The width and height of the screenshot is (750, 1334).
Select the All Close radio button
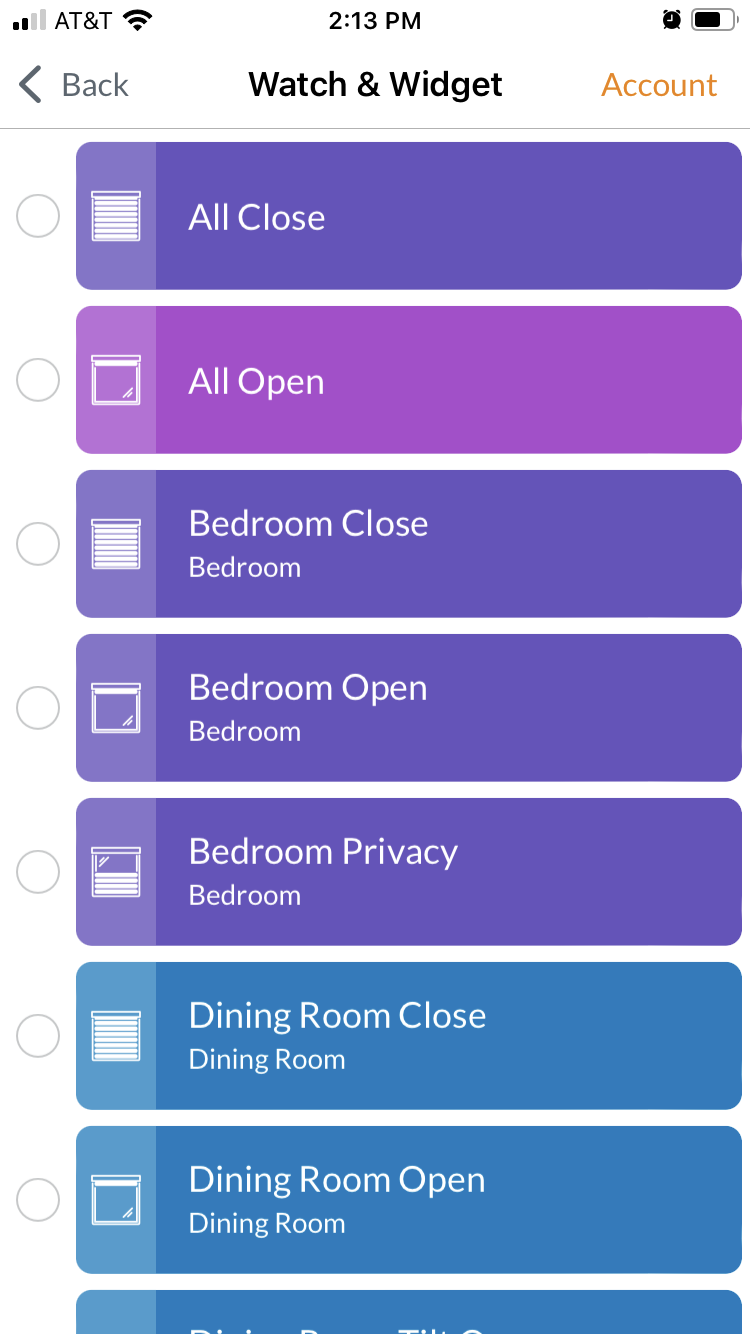(38, 216)
